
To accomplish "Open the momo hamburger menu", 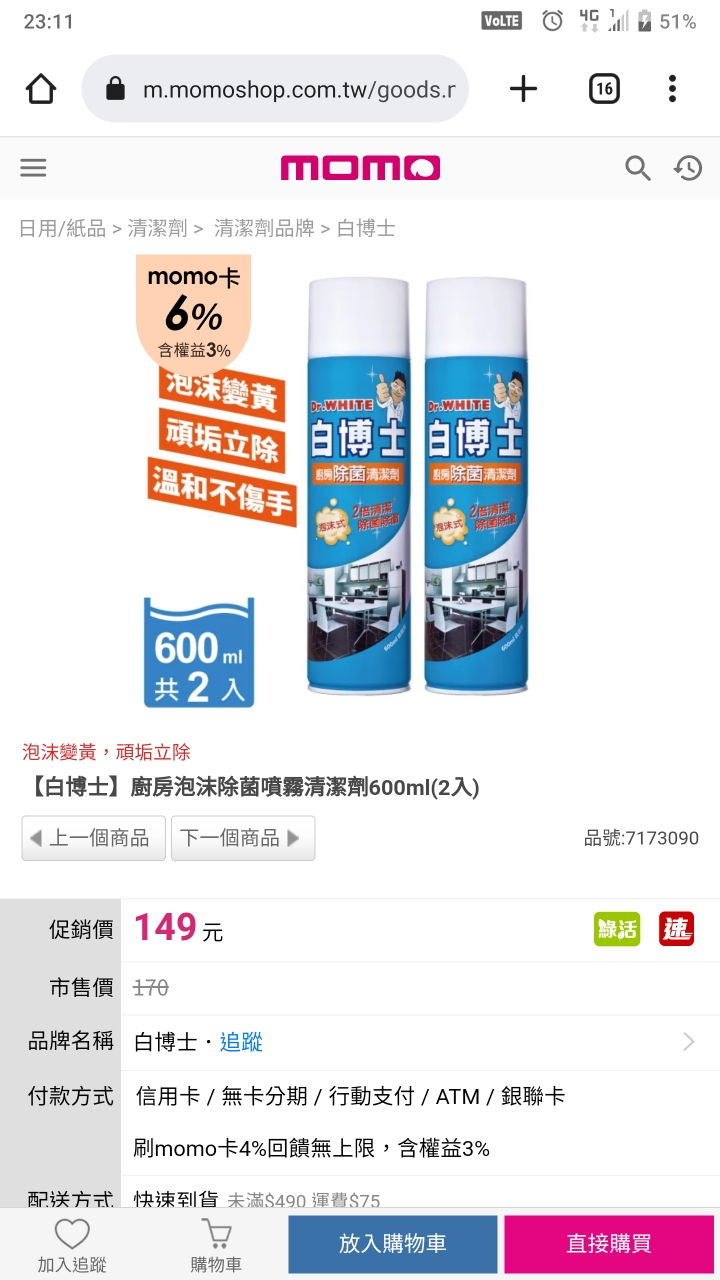I will pyautogui.click(x=33, y=168).
